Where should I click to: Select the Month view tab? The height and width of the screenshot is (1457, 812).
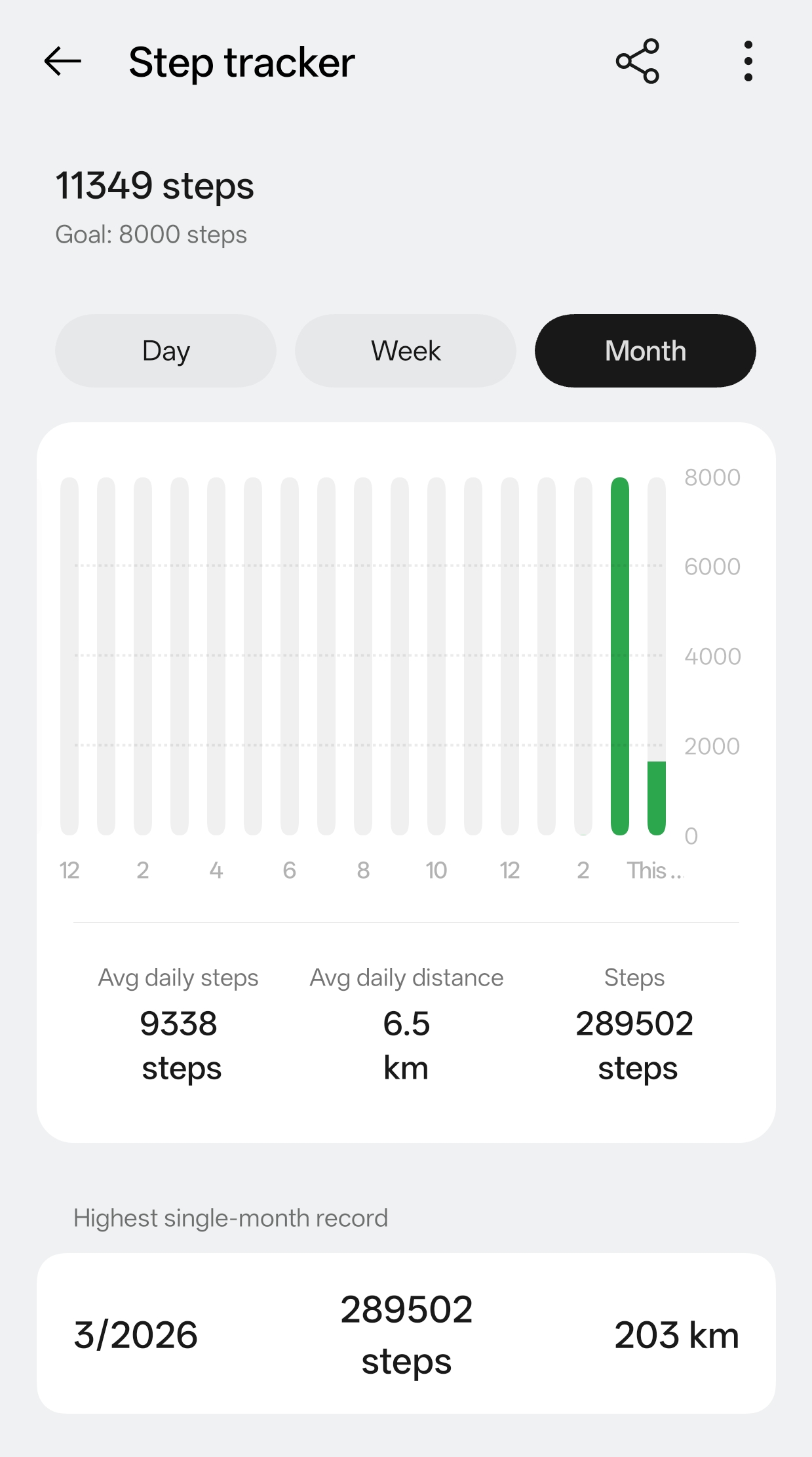(646, 351)
